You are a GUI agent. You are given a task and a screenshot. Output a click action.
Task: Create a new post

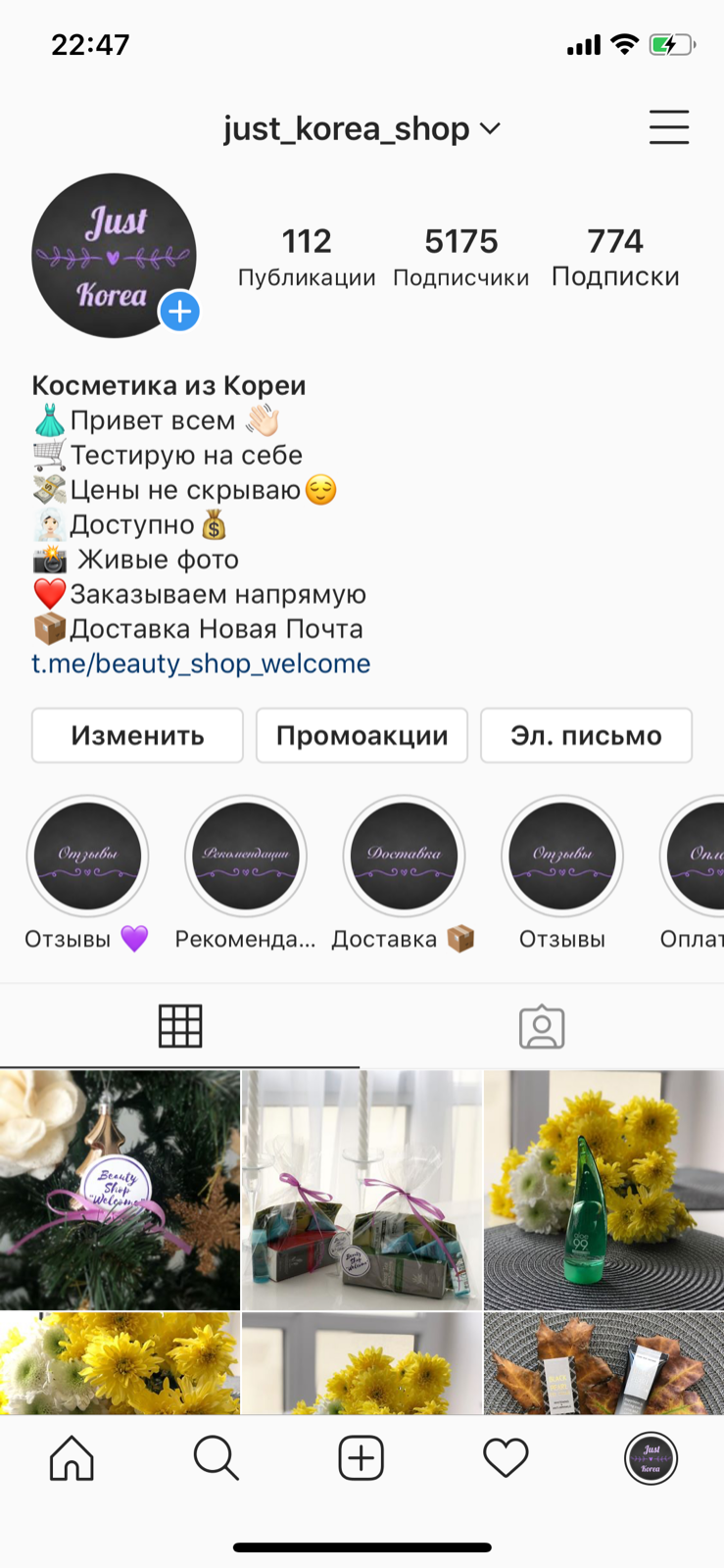tap(361, 1458)
